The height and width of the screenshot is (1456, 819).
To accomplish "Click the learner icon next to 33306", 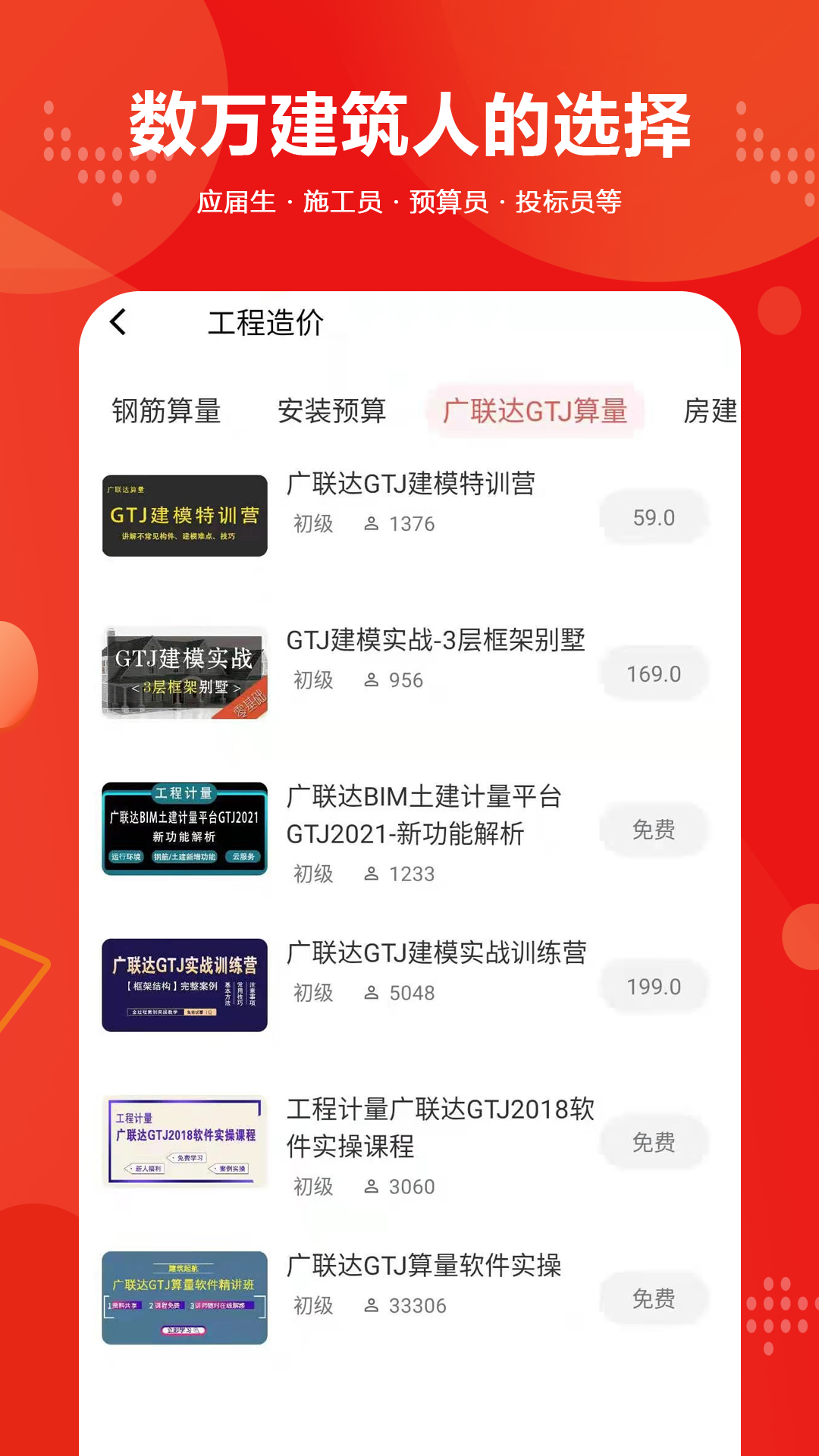I will point(372,1305).
